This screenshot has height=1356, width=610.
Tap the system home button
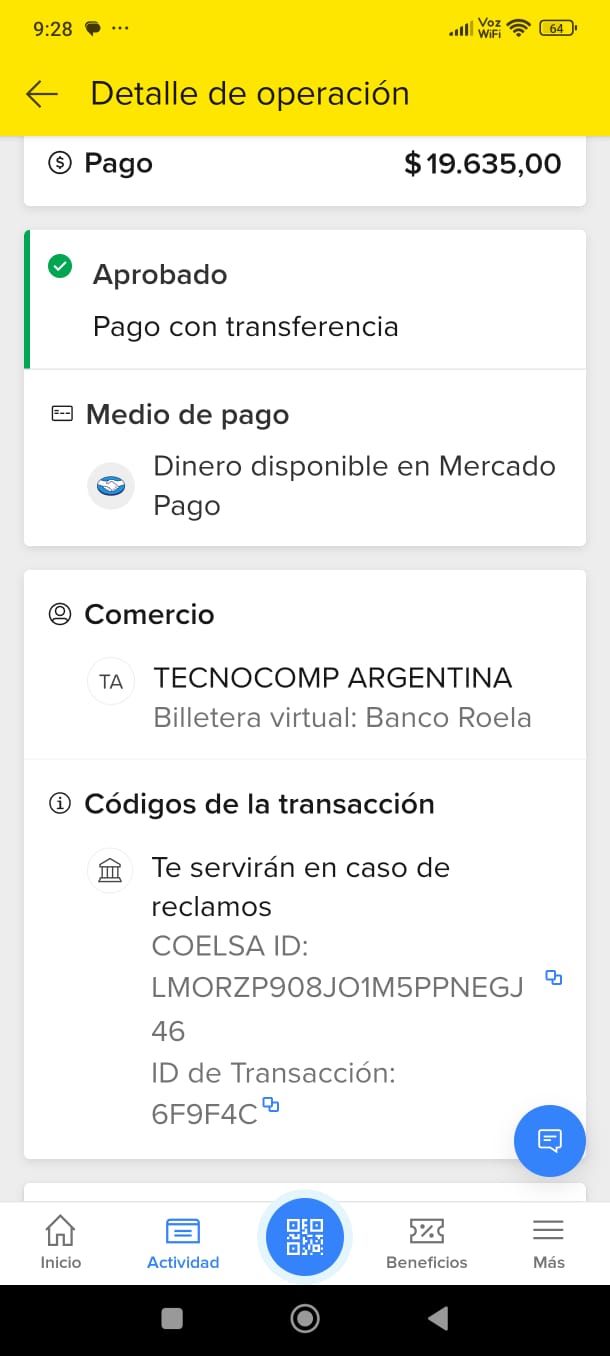[305, 1319]
